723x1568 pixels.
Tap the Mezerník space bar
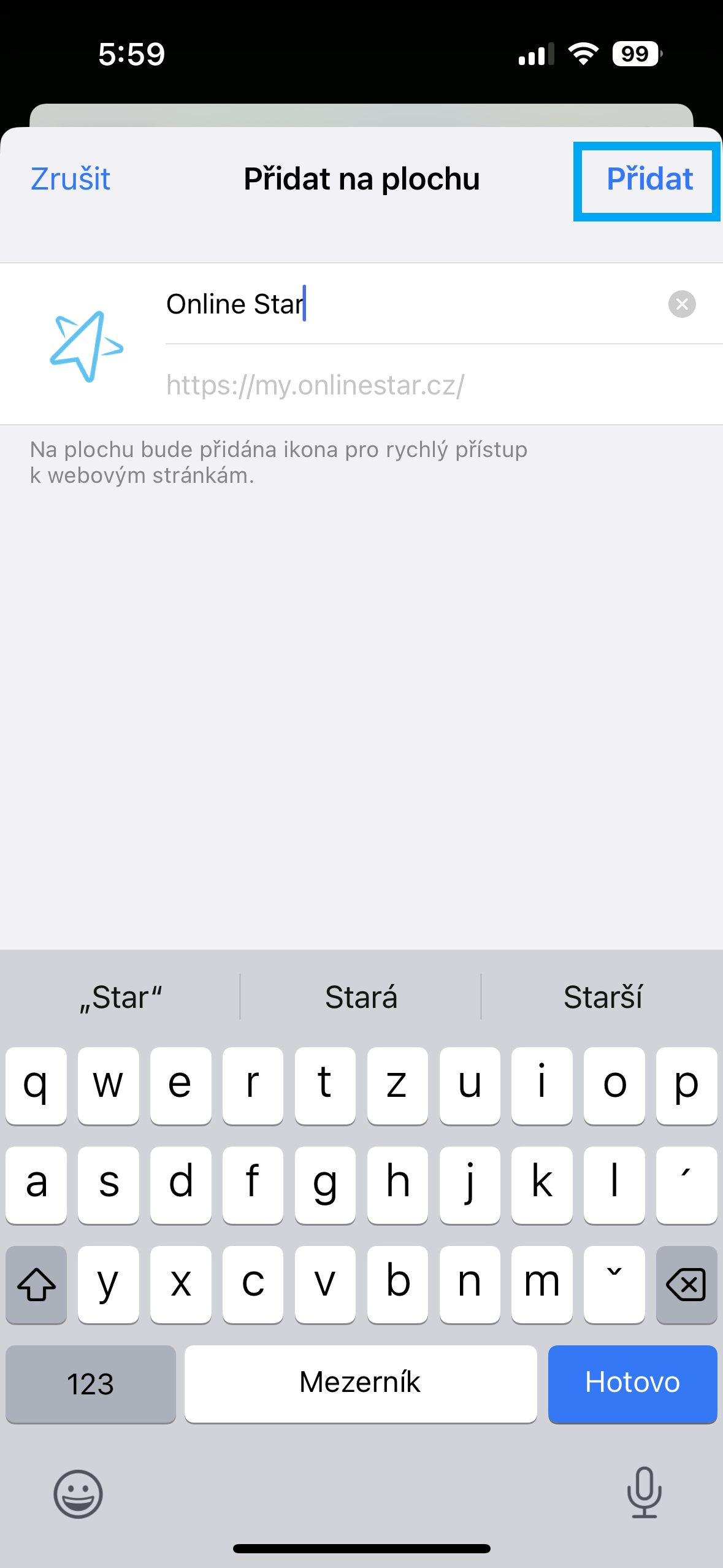(x=361, y=1383)
